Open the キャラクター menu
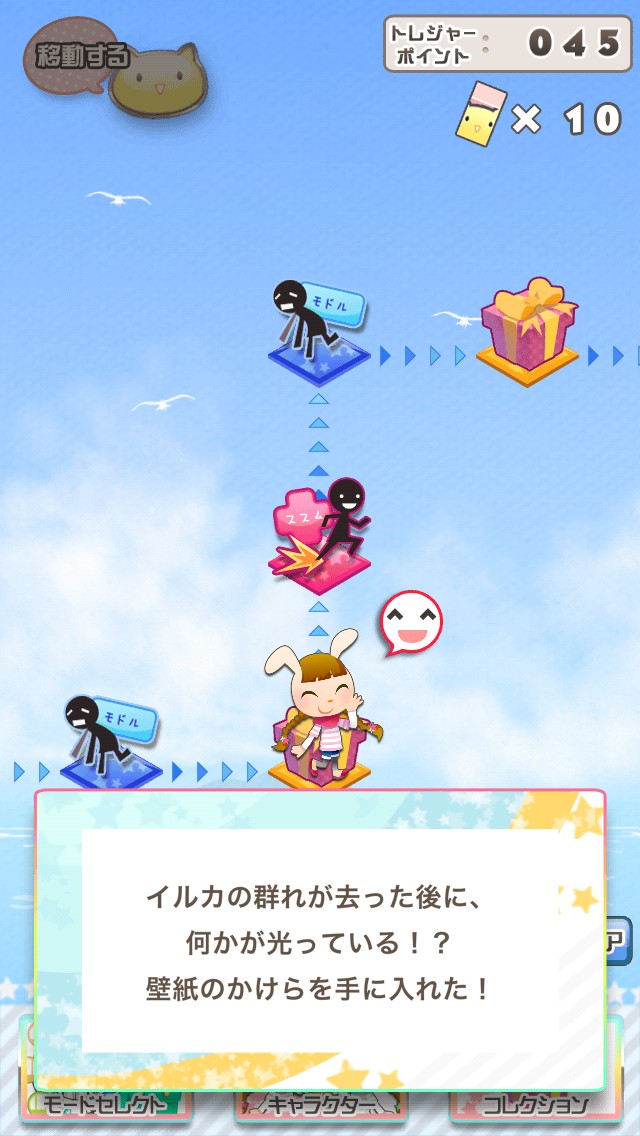The width and height of the screenshot is (640, 1136). 320,1105
